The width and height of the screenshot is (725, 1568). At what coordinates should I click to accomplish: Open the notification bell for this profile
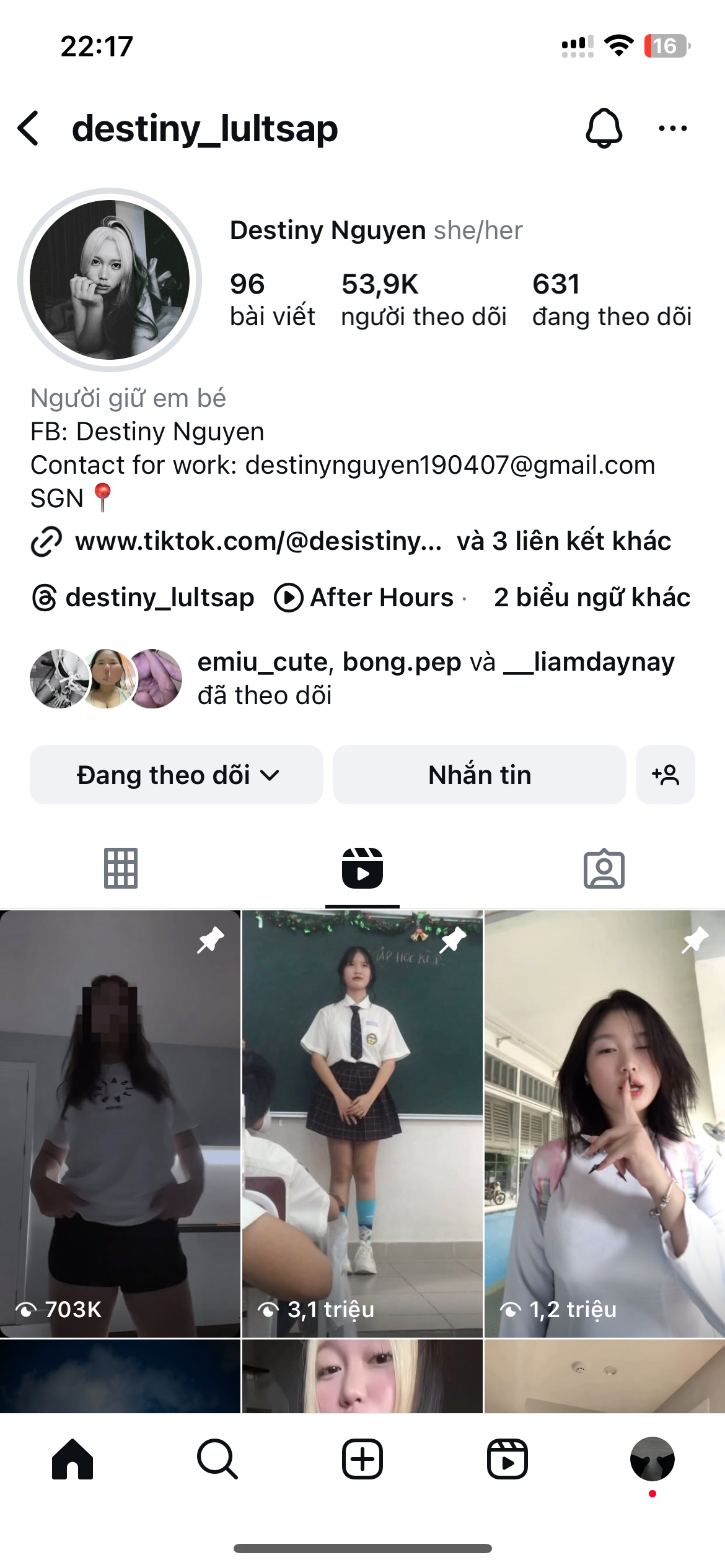604,128
